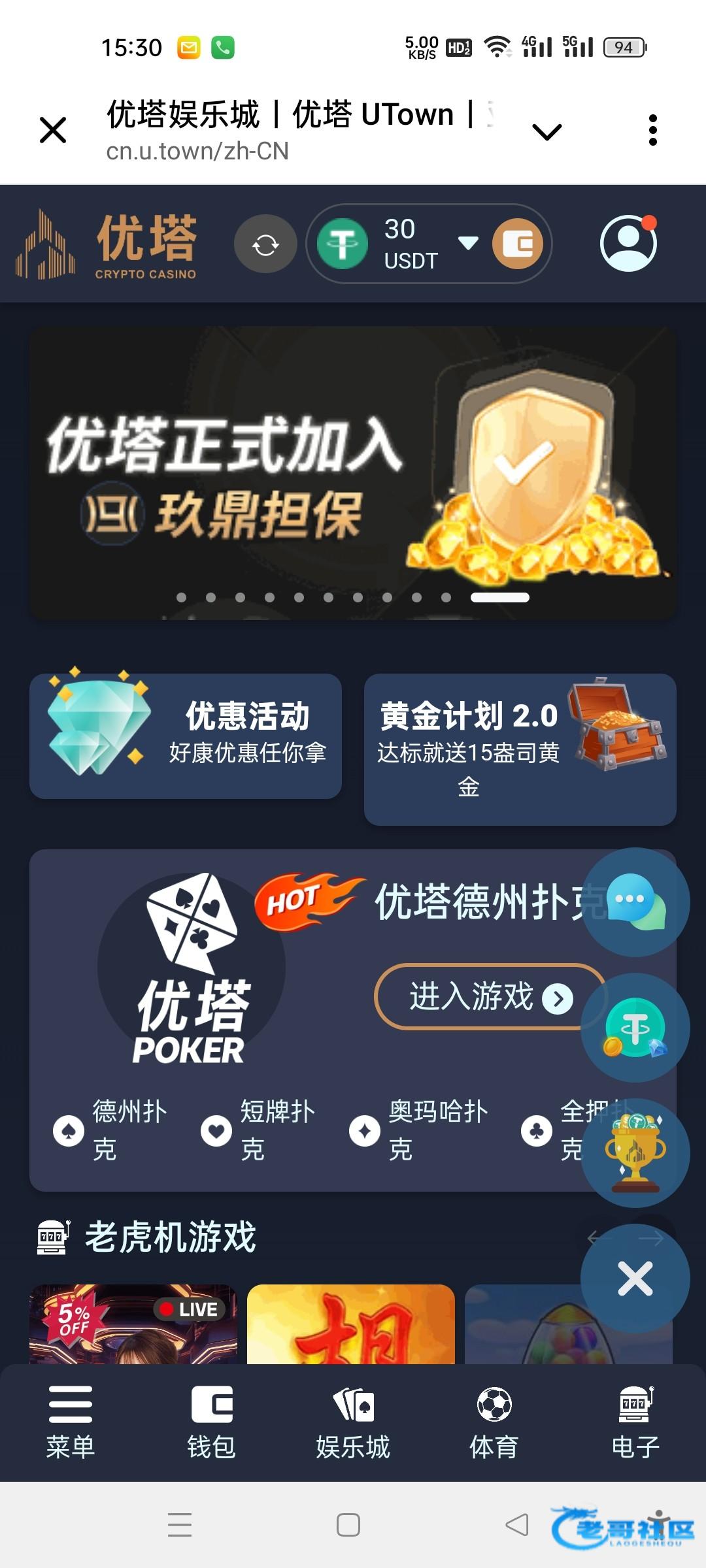Select 德州扑克 poker type
Viewport: 706px width, 1568px height.
(x=111, y=1130)
